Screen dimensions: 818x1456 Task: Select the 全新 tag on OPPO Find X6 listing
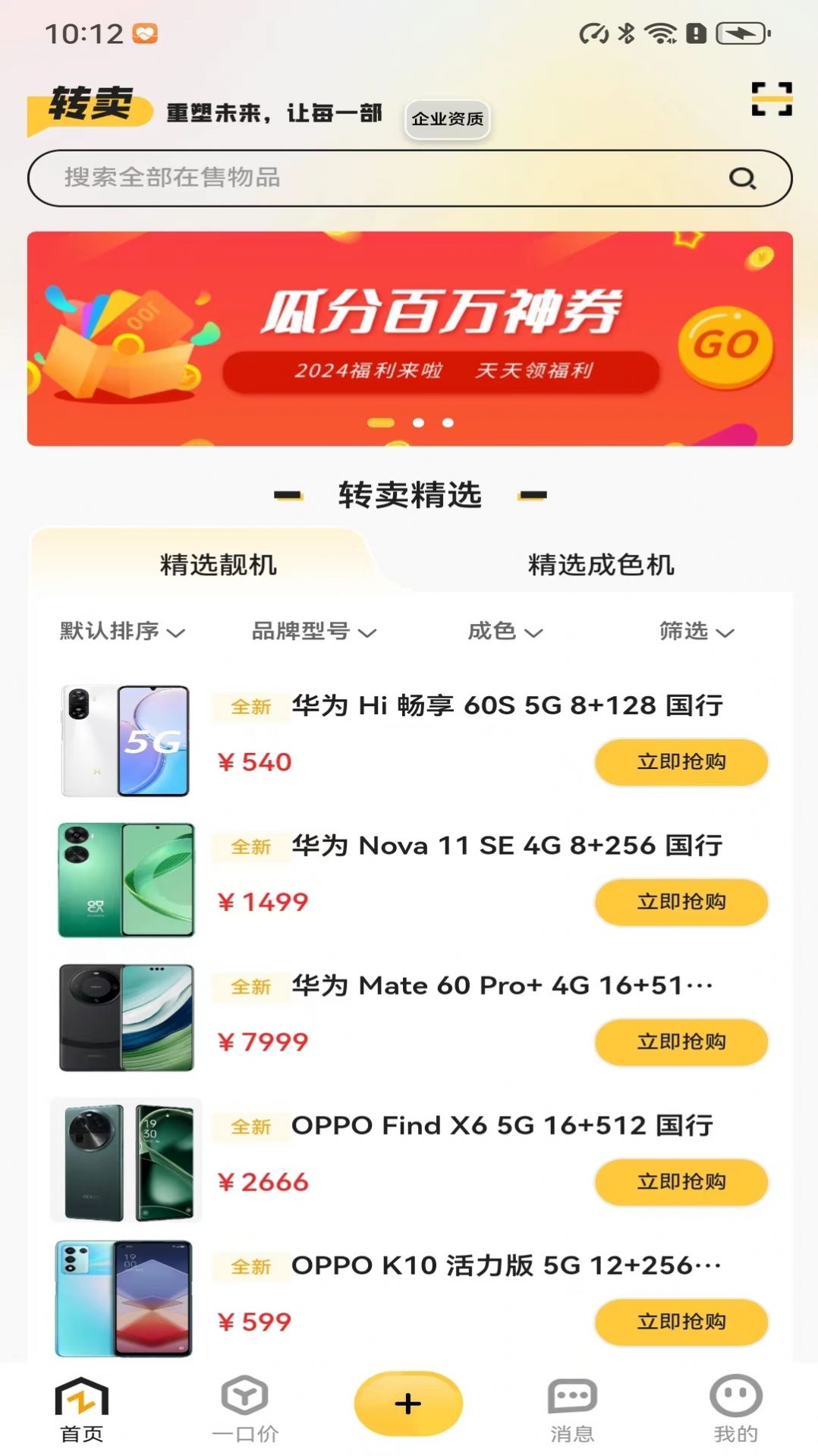[x=250, y=1127]
